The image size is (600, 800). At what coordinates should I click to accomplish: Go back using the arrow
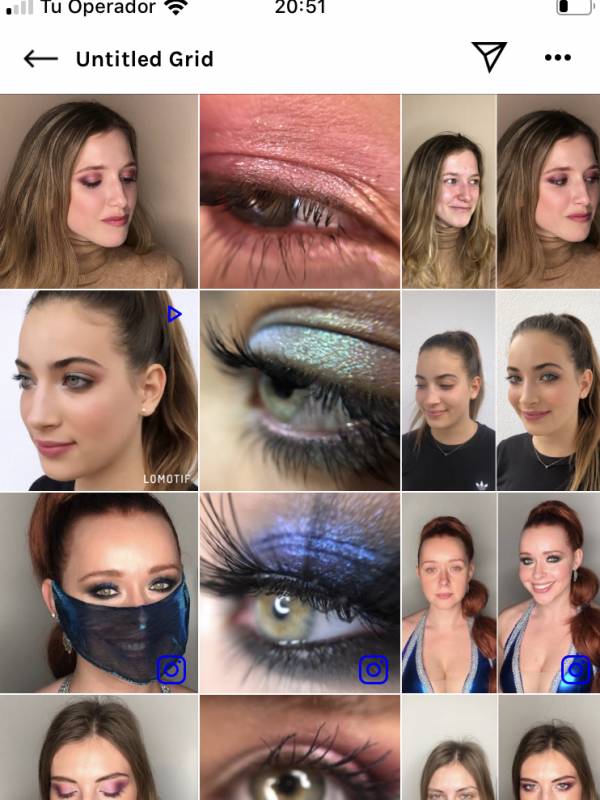[x=40, y=59]
